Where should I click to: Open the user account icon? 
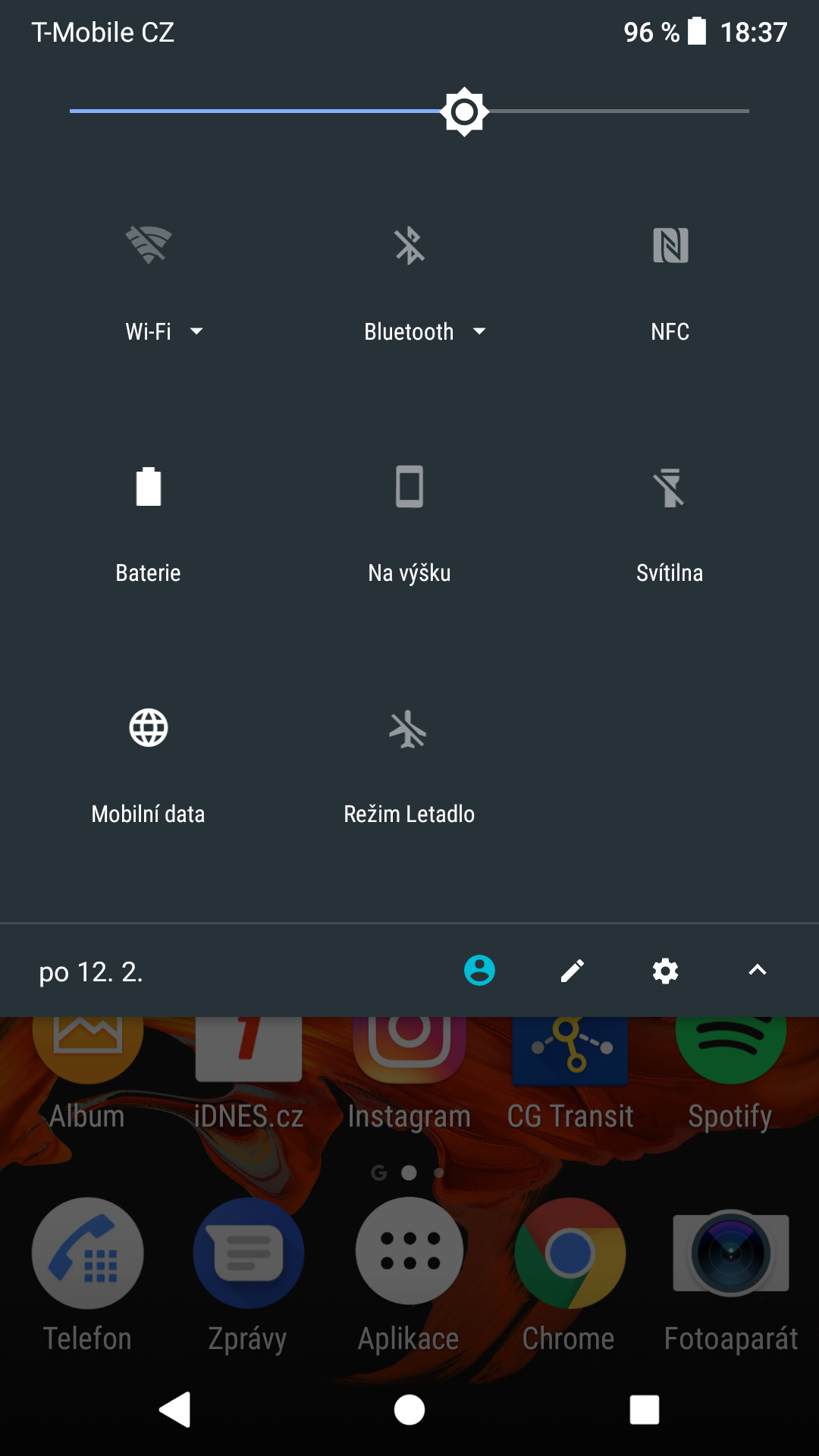479,971
